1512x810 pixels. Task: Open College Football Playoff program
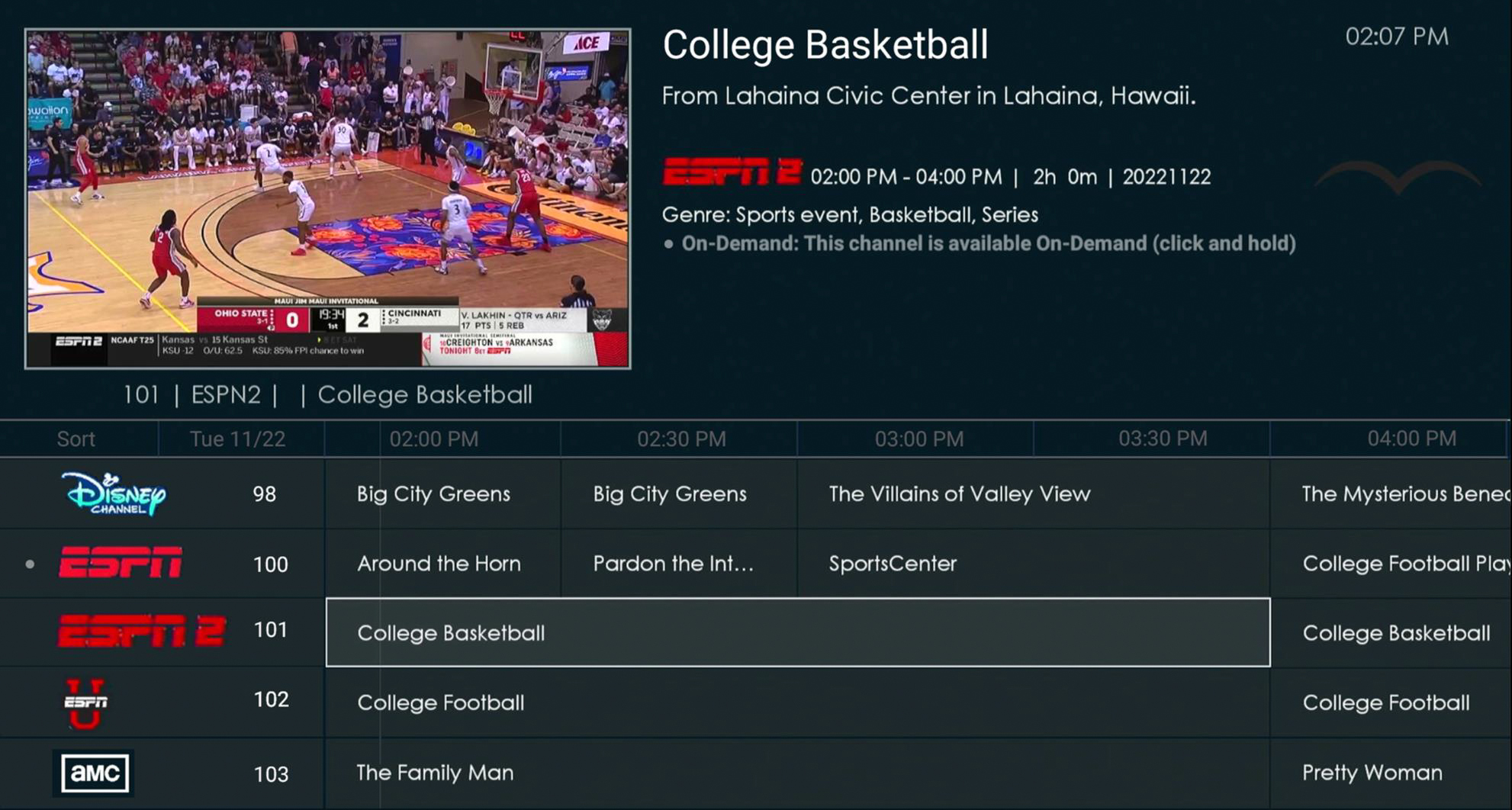pyautogui.click(x=1392, y=564)
